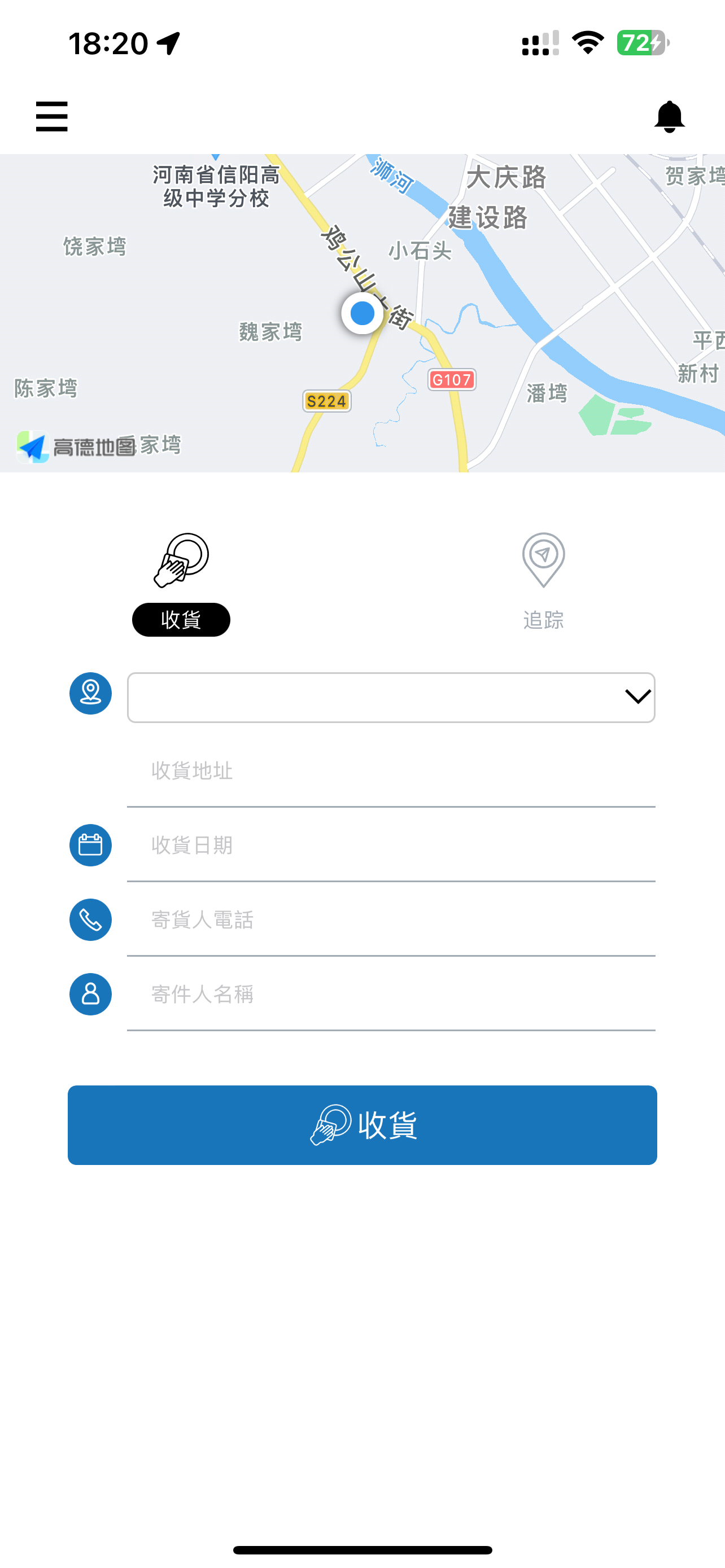Screen dimensions: 725x1568
Task: Select the calendar icon next to 收貨日期
Action: pos(90,845)
